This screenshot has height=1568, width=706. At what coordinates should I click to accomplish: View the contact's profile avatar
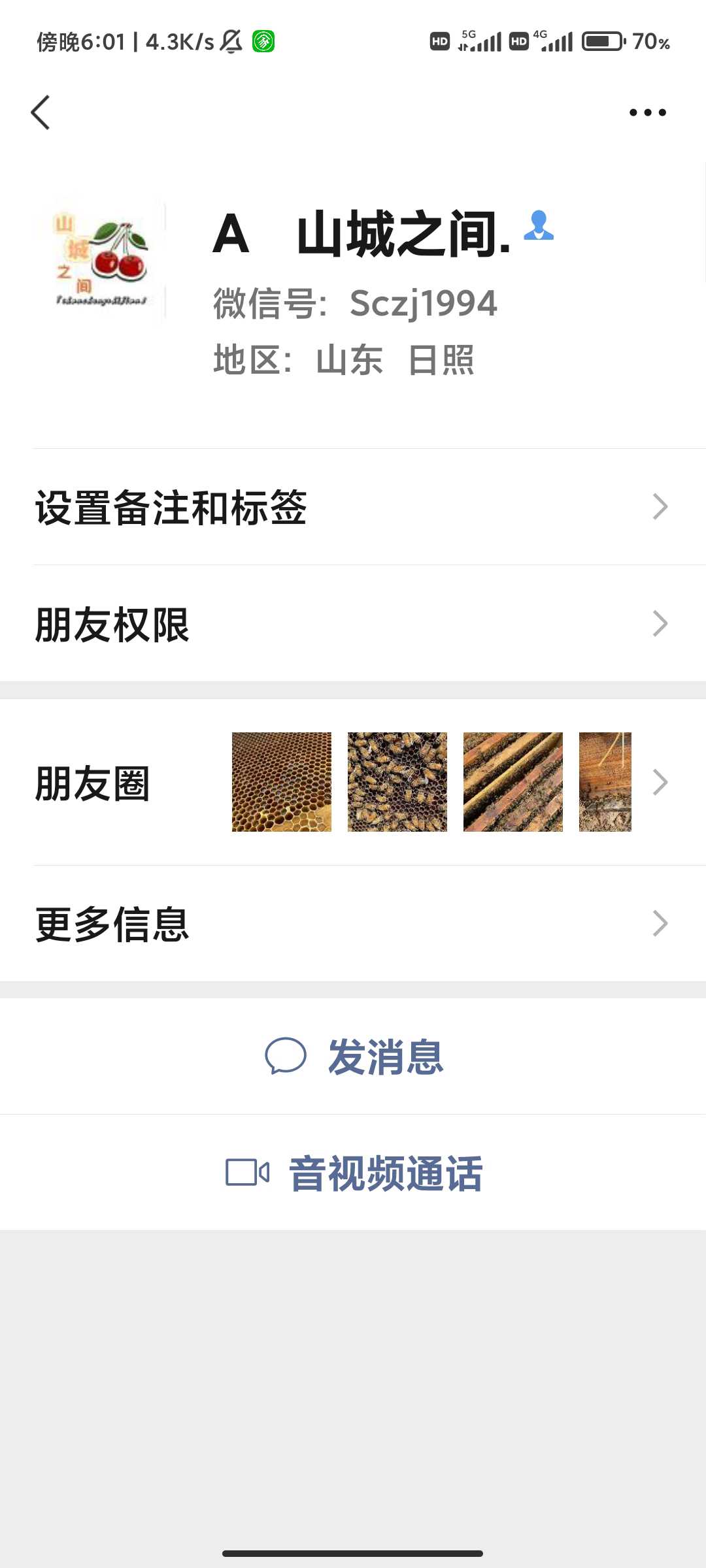[x=102, y=261]
